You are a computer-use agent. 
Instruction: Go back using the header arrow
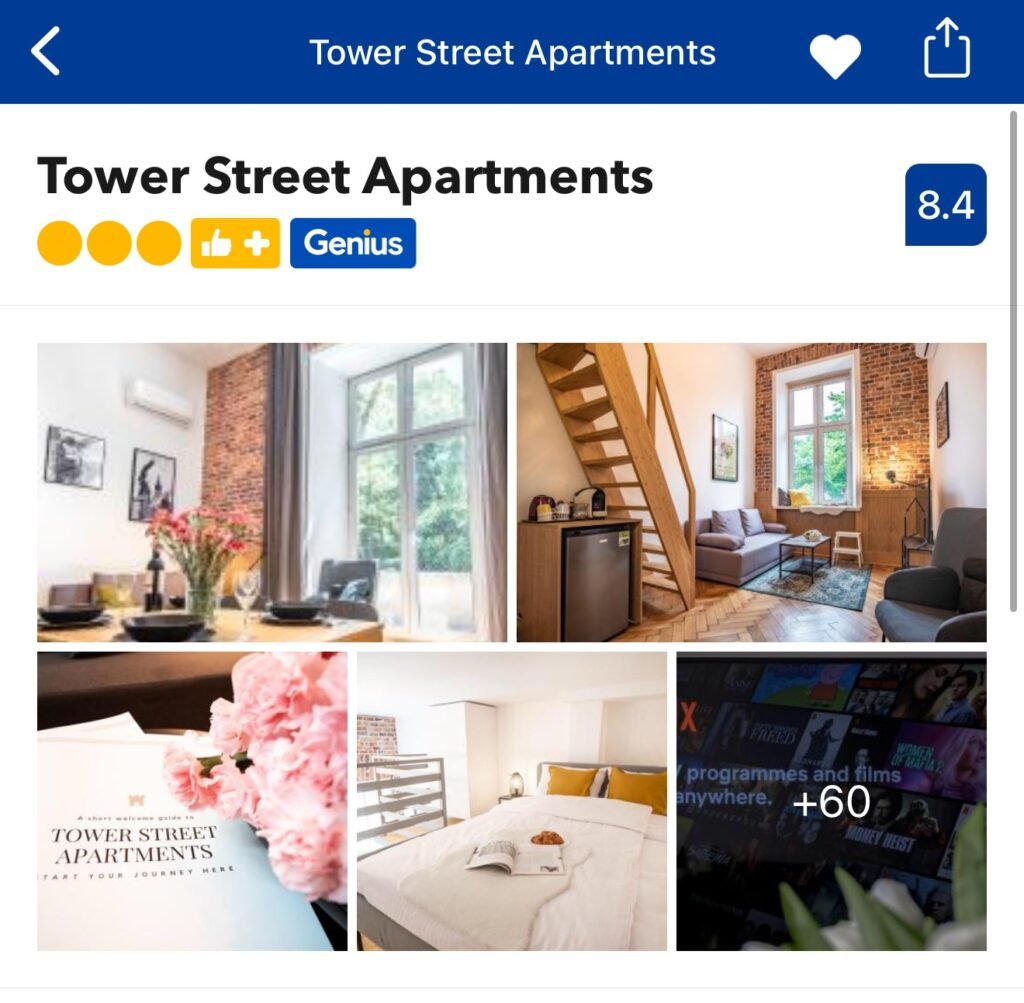tap(46, 52)
